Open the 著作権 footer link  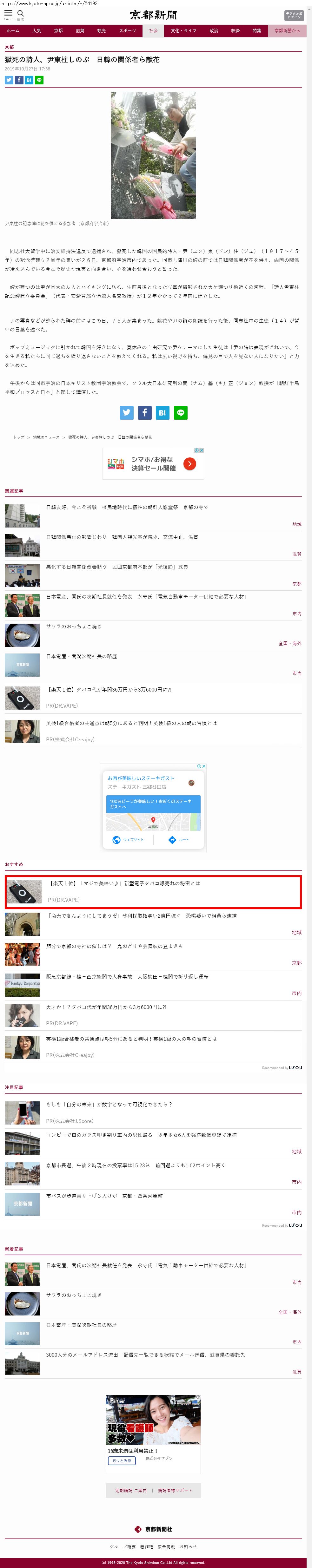click(x=147, y=1547)
